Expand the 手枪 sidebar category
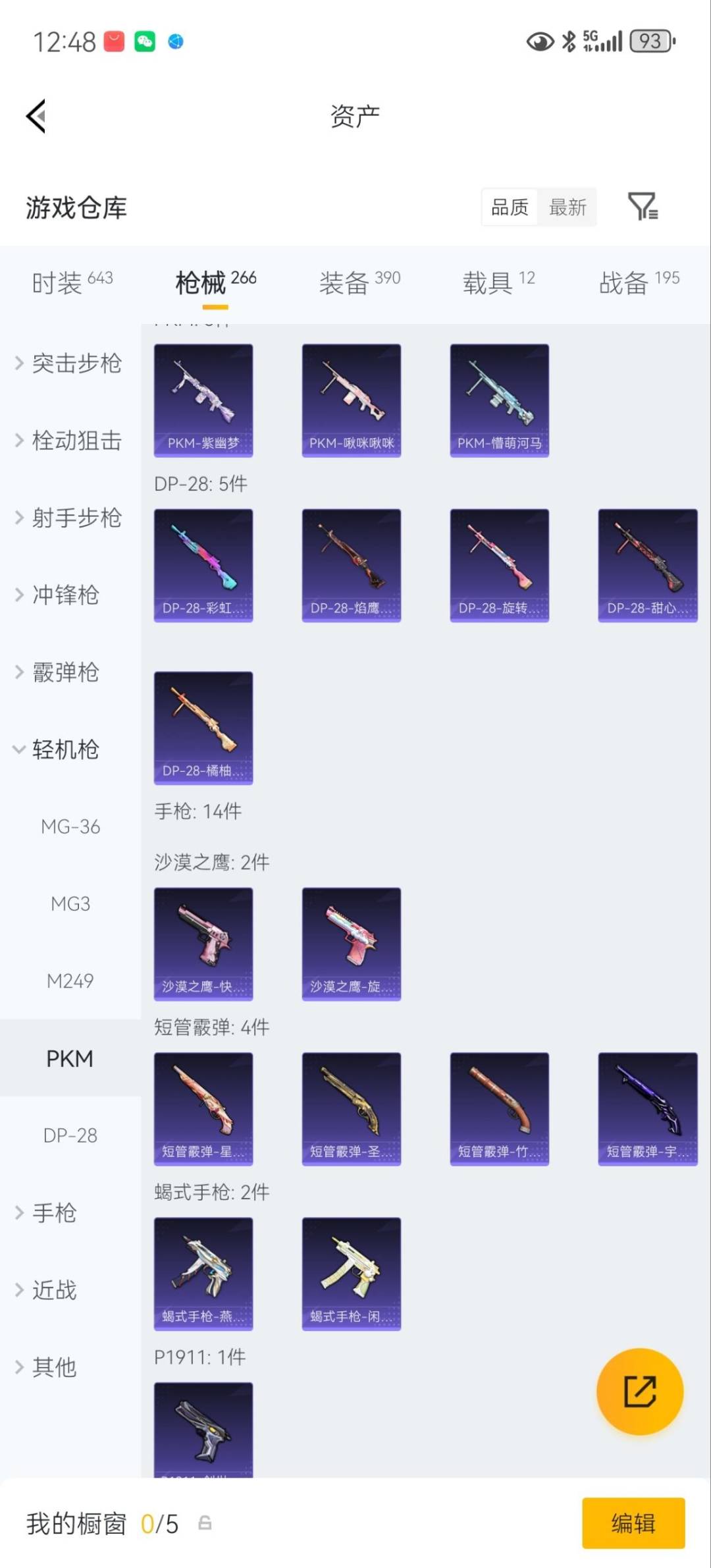Image resolution: width=711 pixels, height=1568 pixels. pos(55,1213)
